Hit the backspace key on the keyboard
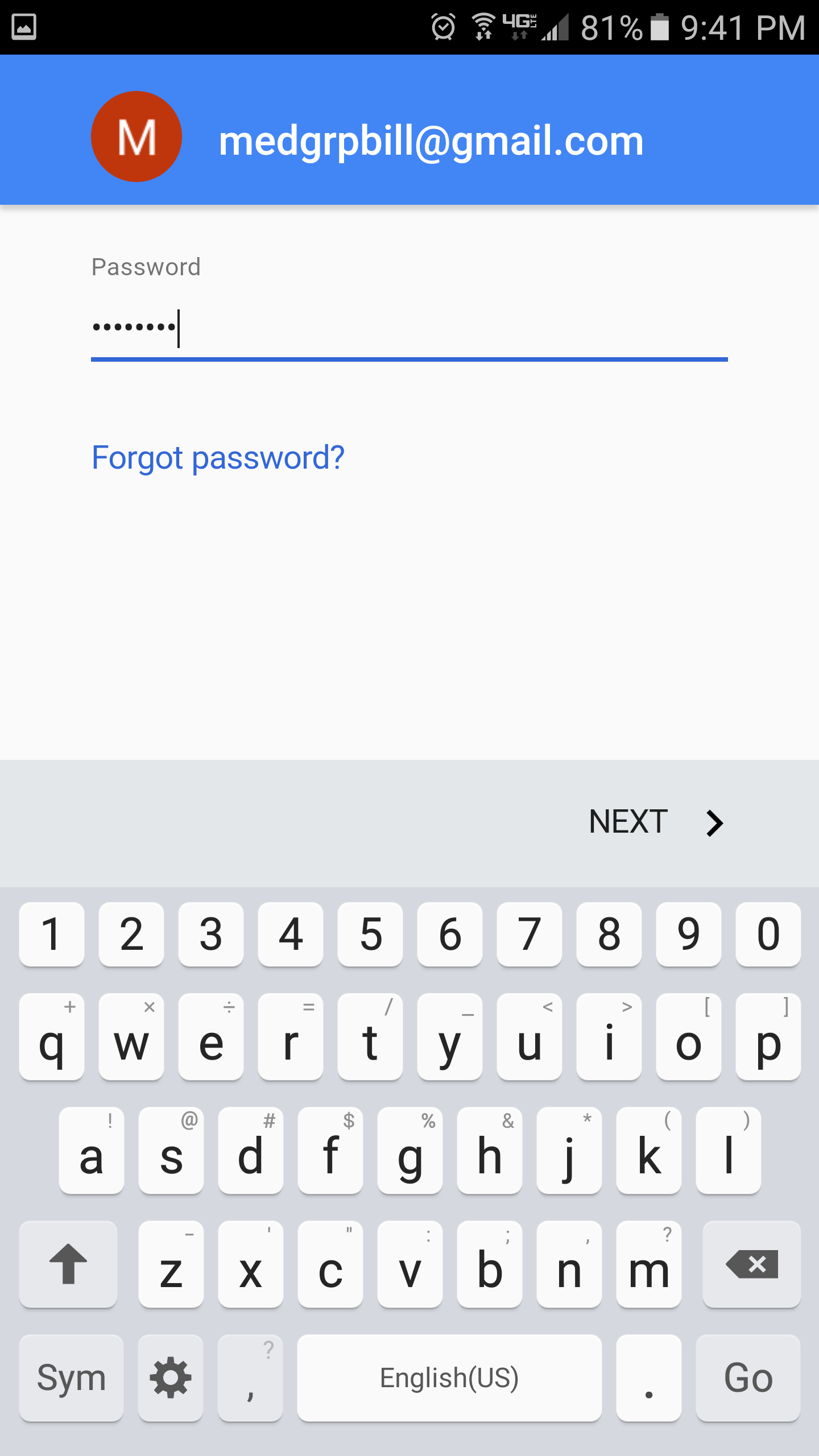Screen dimensions: 819x1456 [751, 1264]
